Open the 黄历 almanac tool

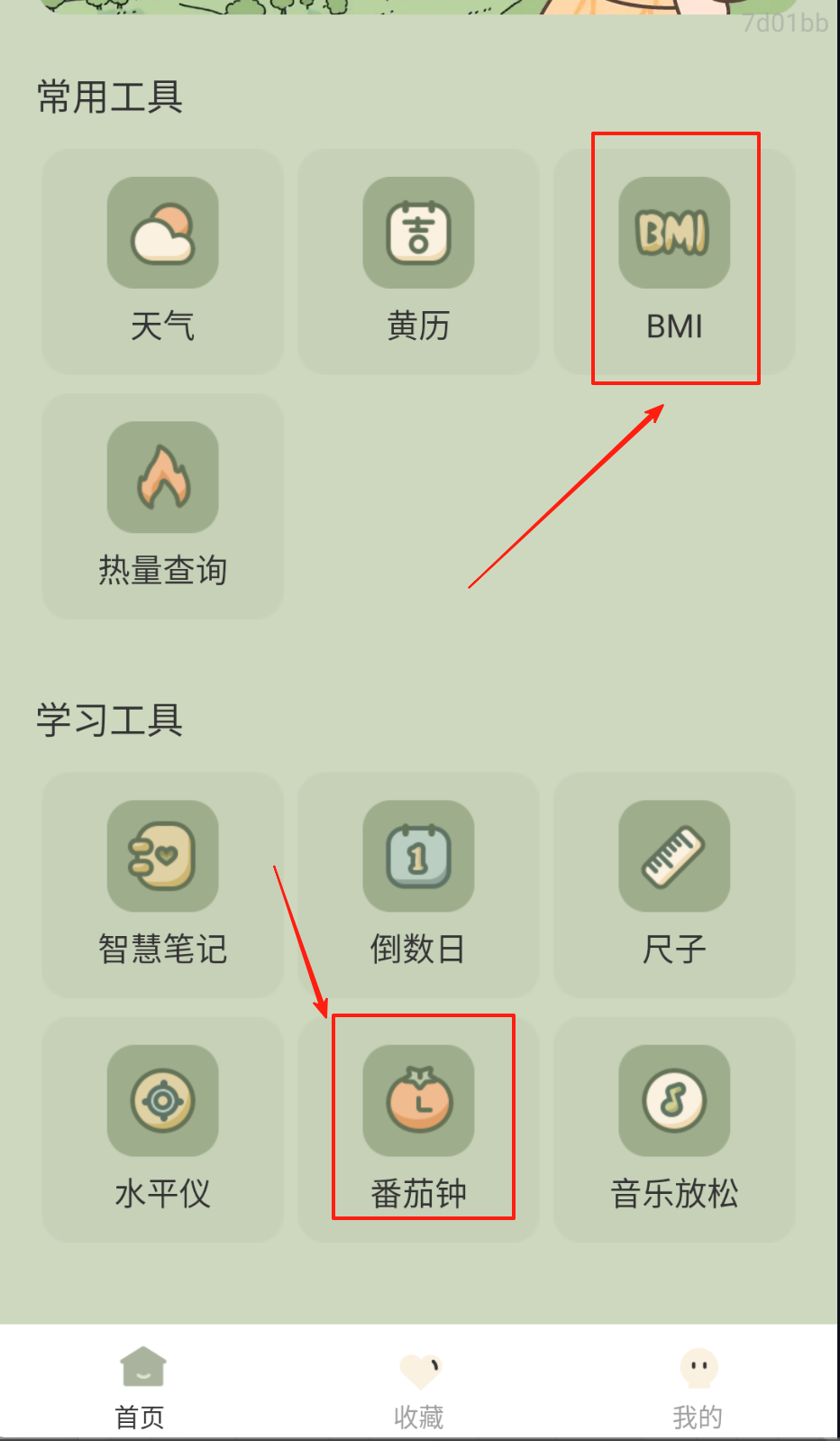(418, 262)
